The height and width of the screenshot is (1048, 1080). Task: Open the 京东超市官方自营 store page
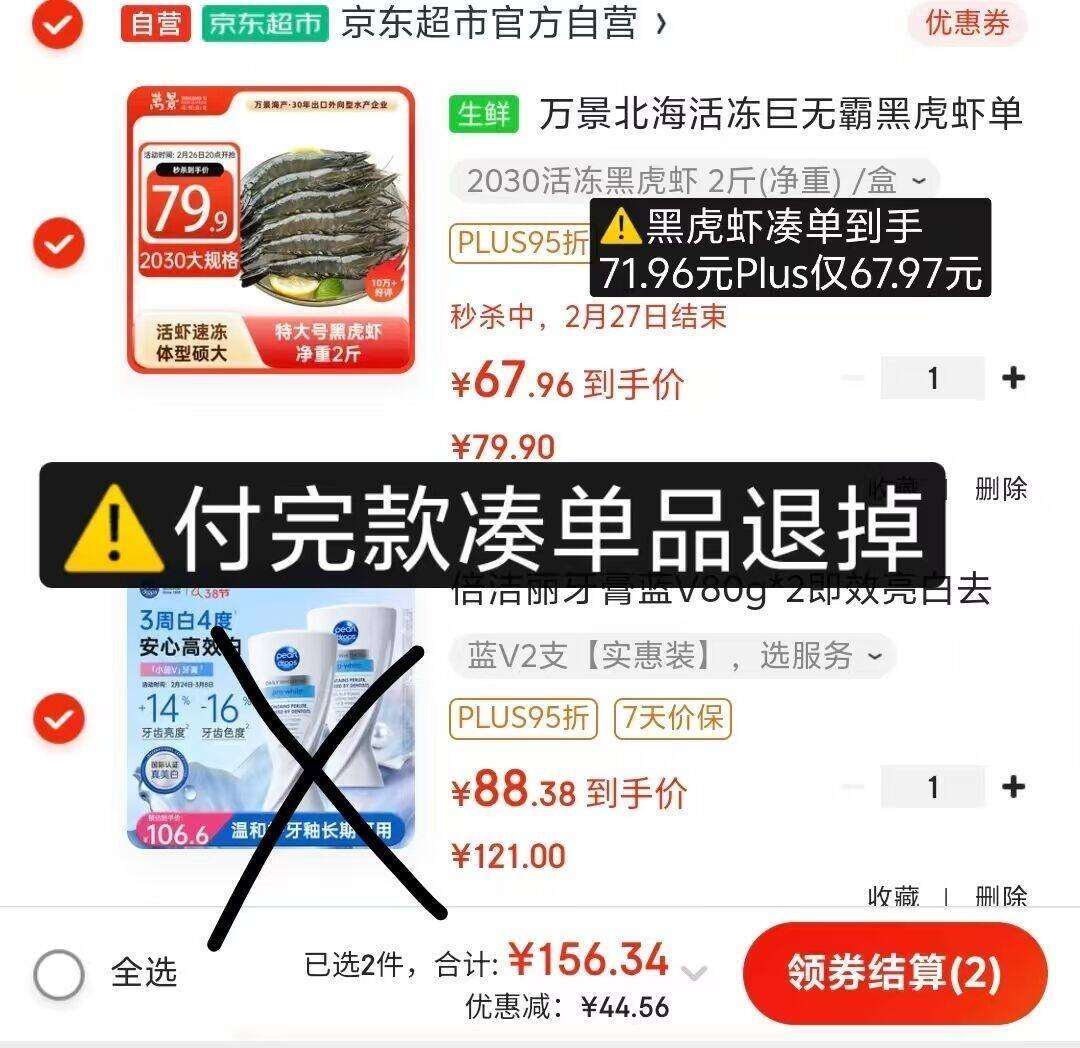(x=503, y=23)
